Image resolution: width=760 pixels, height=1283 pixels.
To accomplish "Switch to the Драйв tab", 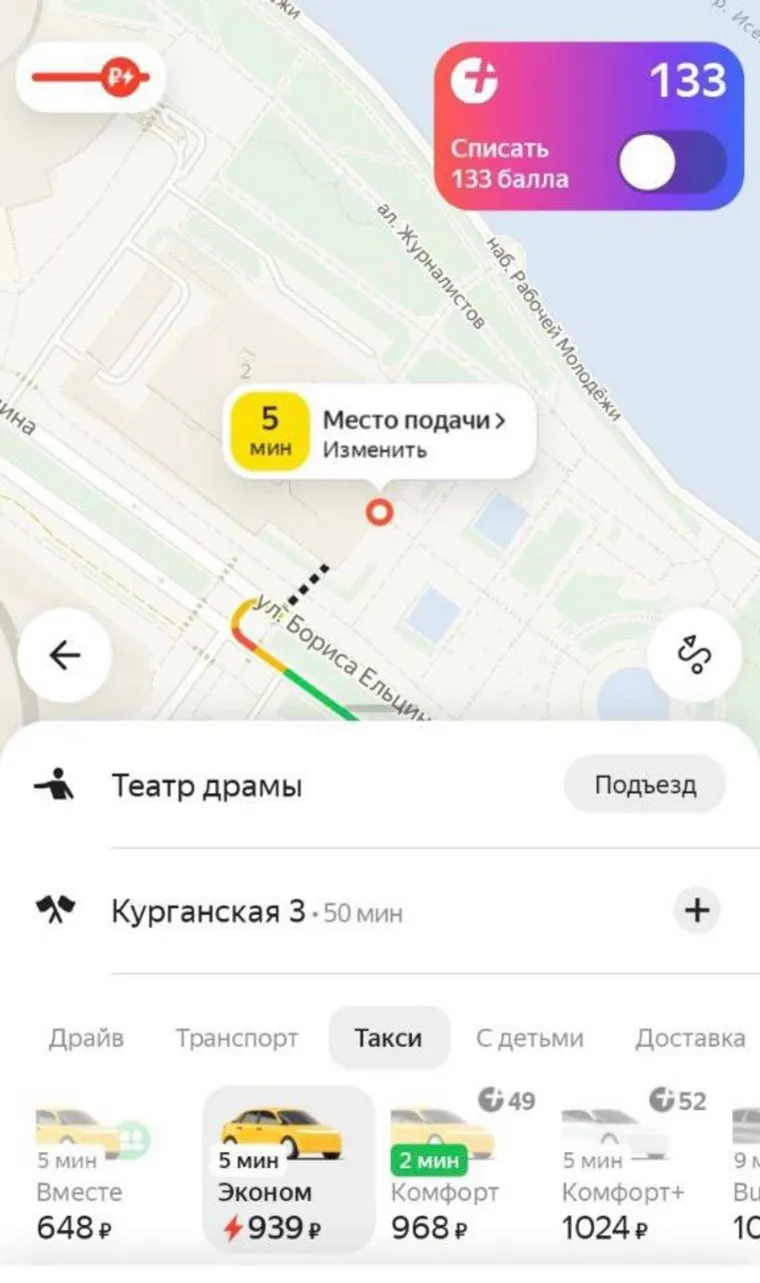I will click(86, 1038).
